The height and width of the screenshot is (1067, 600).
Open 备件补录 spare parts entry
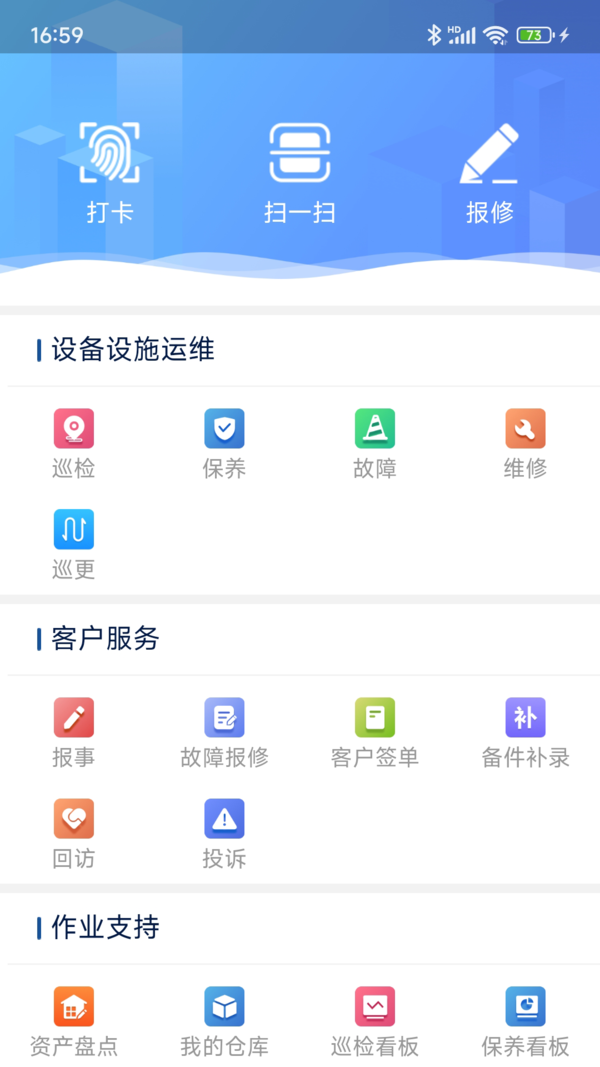(x=525, y=732)
